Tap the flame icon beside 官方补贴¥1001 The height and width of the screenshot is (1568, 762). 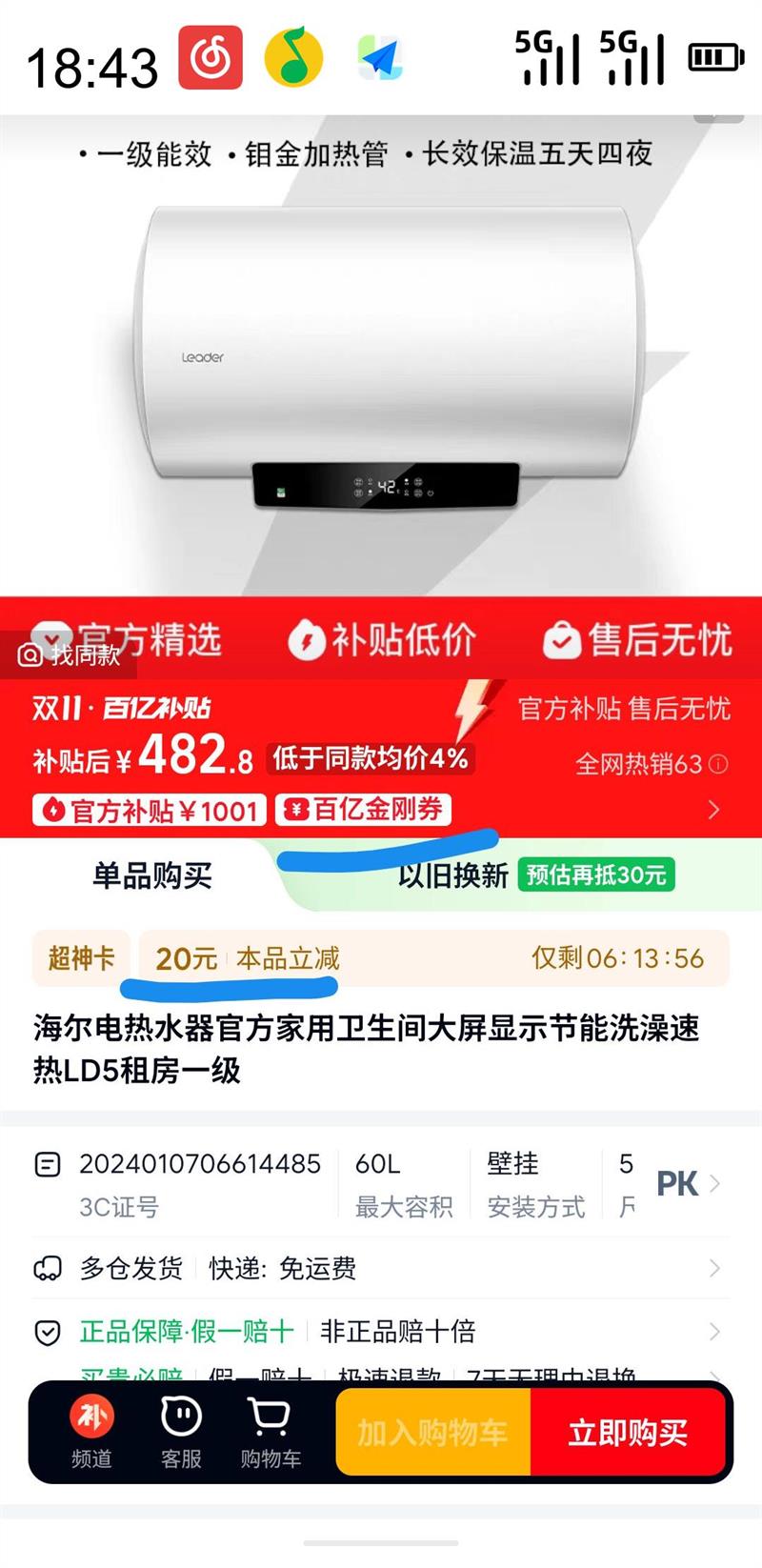52,810
